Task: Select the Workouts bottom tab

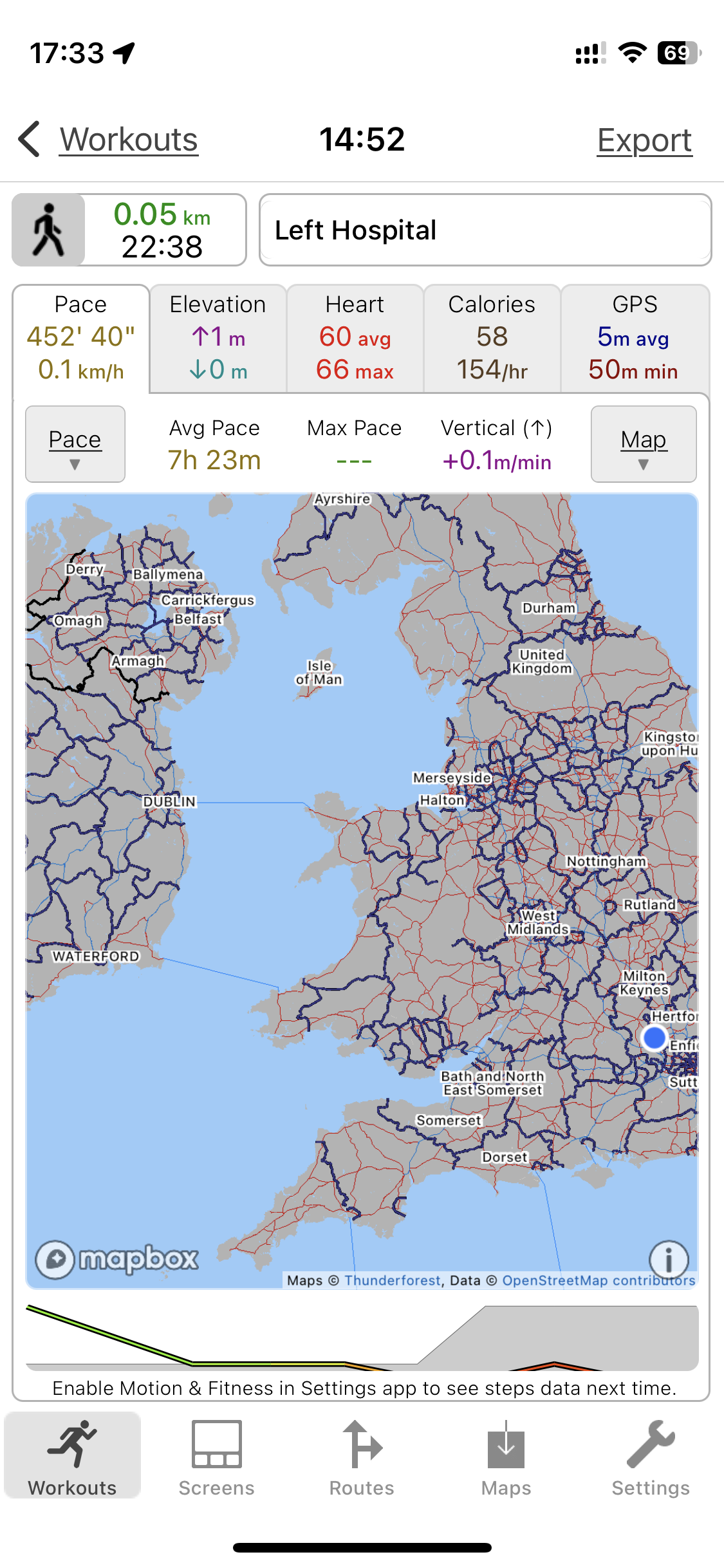Action: tap(72, 1458)
